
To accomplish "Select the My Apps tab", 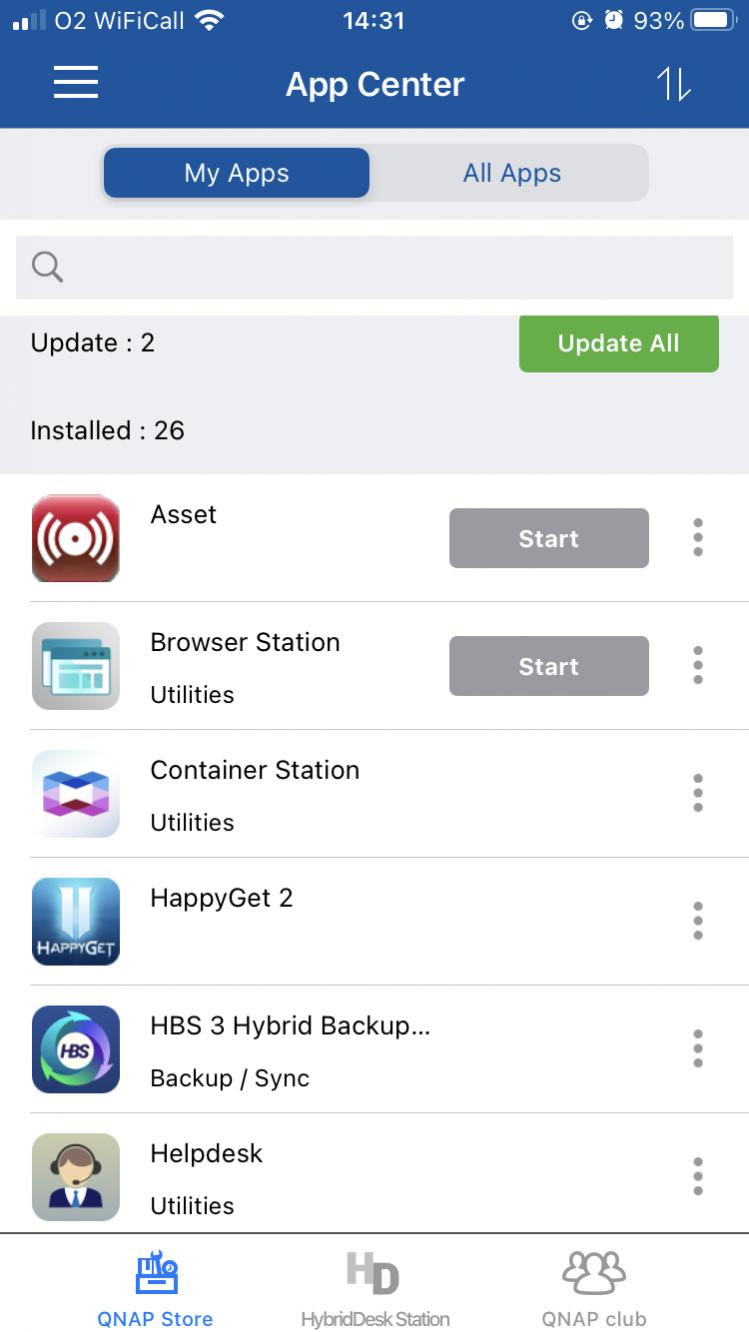I will 236,173.
